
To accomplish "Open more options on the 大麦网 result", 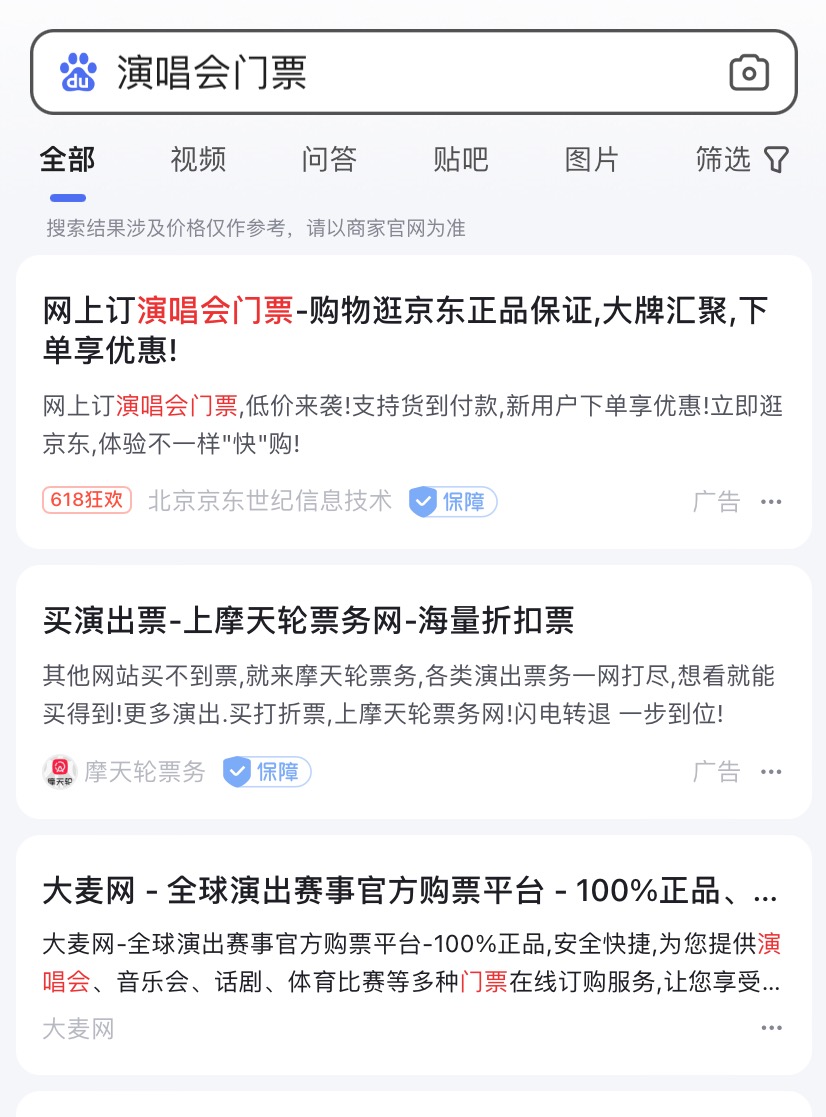I will [770, 1028].
